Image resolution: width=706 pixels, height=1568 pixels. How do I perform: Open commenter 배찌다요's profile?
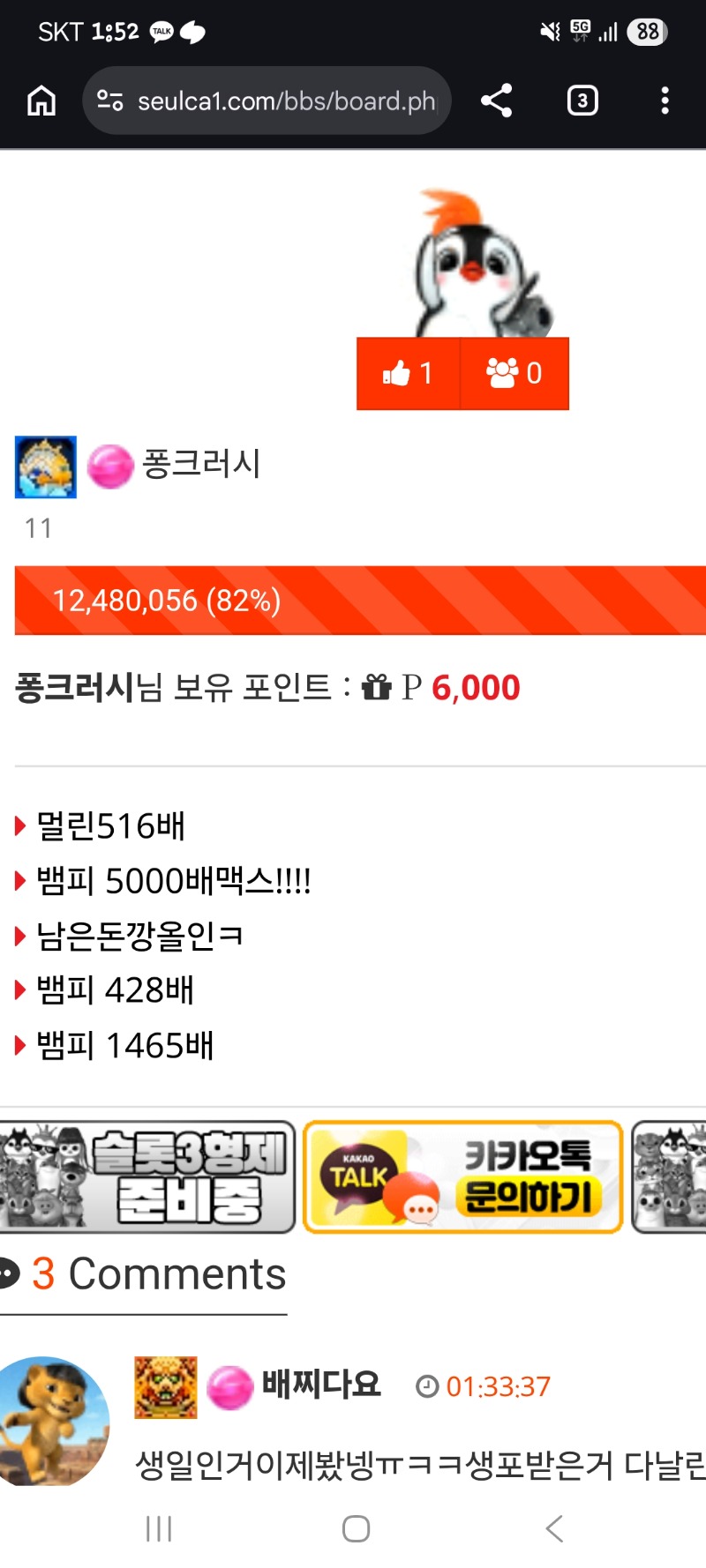321,1385
